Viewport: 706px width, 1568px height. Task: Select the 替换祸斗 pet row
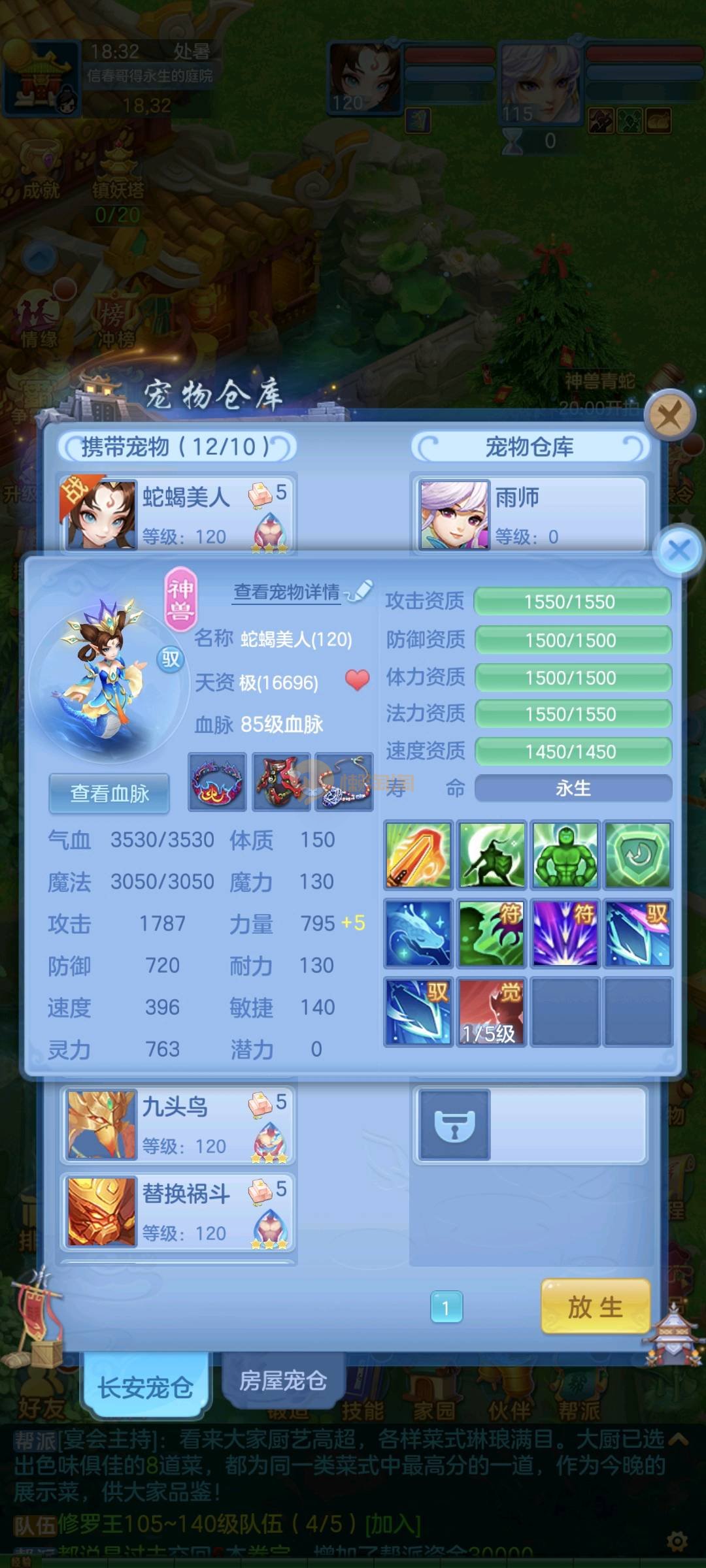pos(178,1211)
